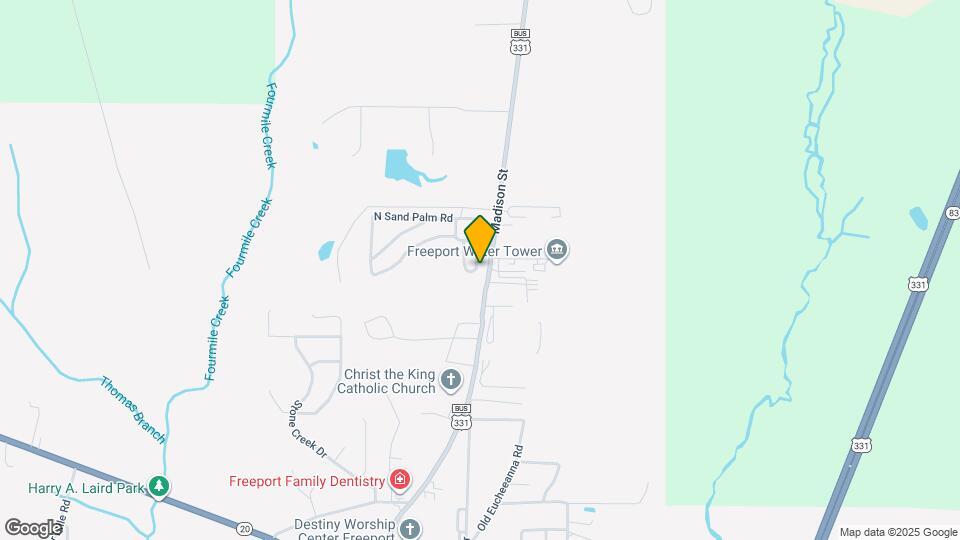
Task: Open Freeport Water Tower place marker
Action: 558,250
